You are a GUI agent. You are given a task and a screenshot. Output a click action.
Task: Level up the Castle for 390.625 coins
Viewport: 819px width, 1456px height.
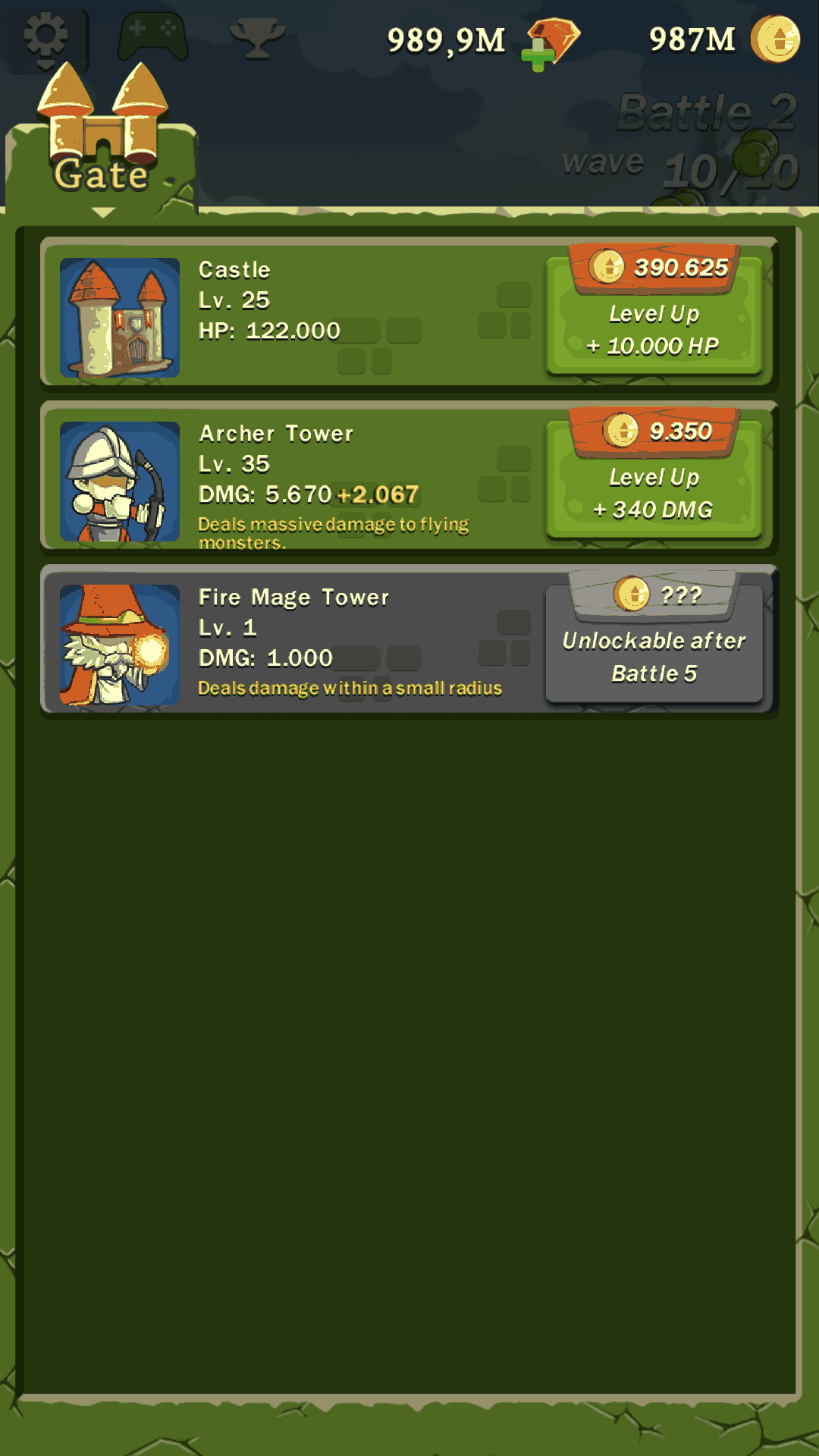654,310
